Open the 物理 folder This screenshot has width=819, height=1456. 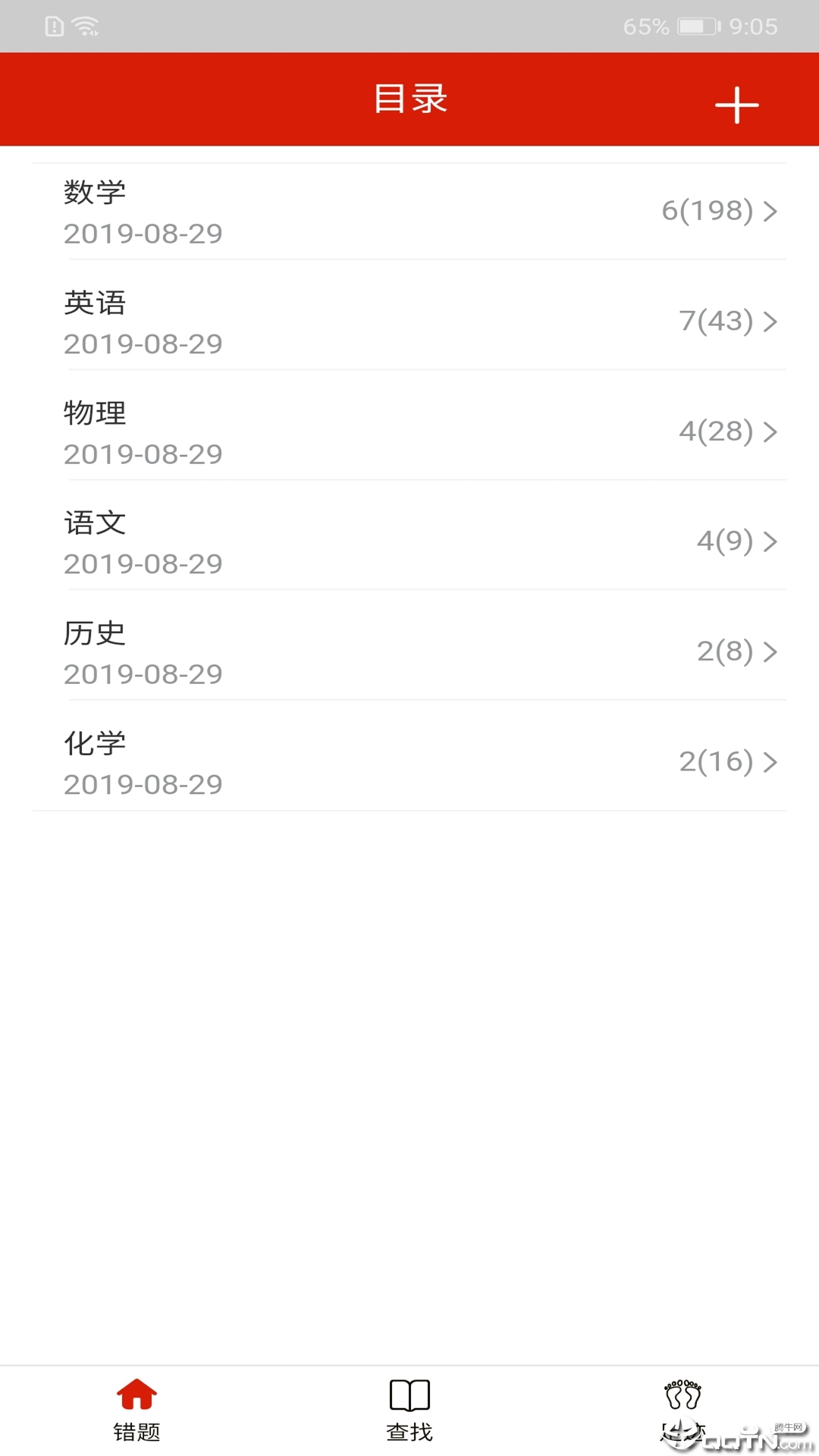pyautogui.click(x=409, y=431)
